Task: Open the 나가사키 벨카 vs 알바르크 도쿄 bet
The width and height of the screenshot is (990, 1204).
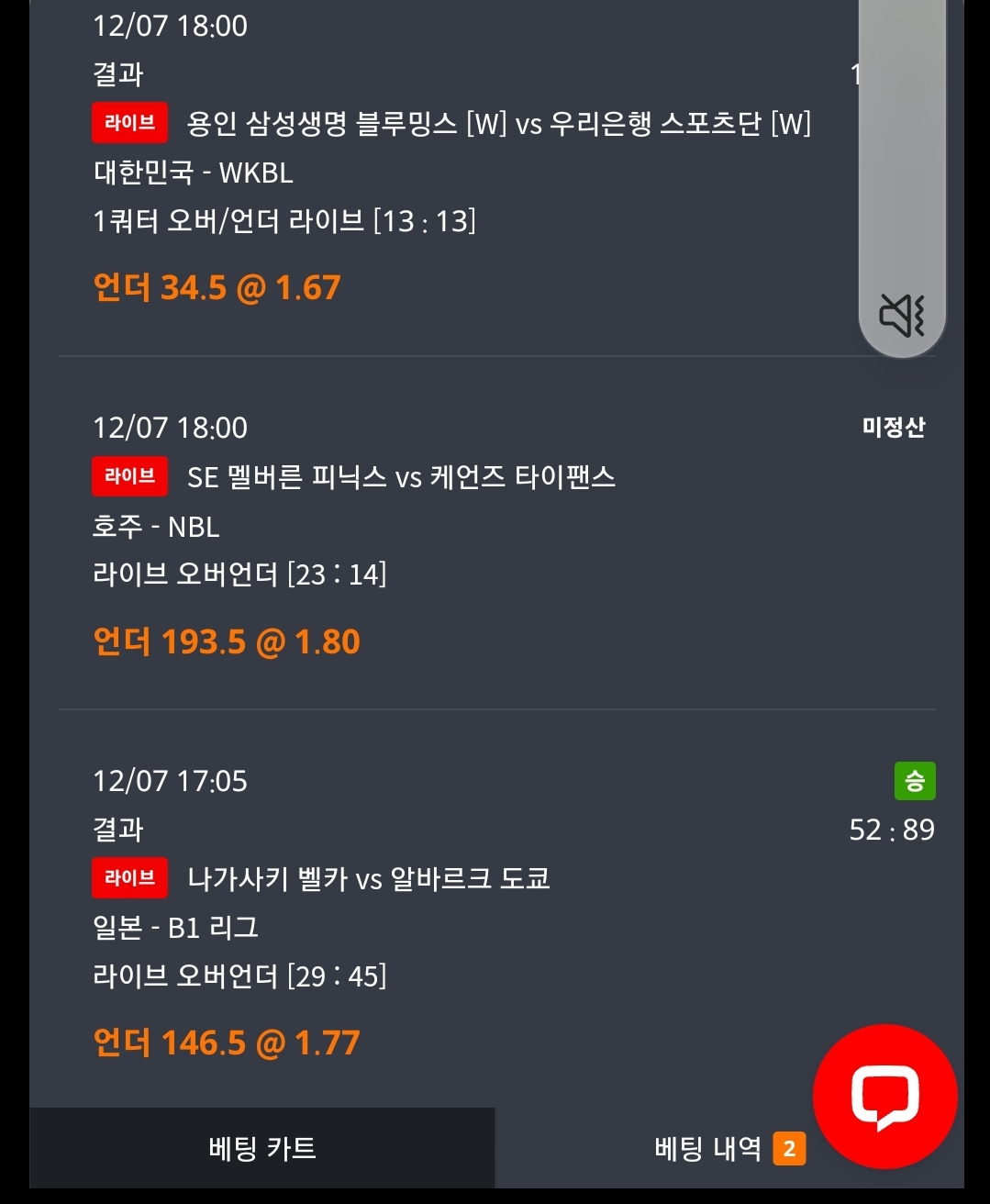Action: 368,878
